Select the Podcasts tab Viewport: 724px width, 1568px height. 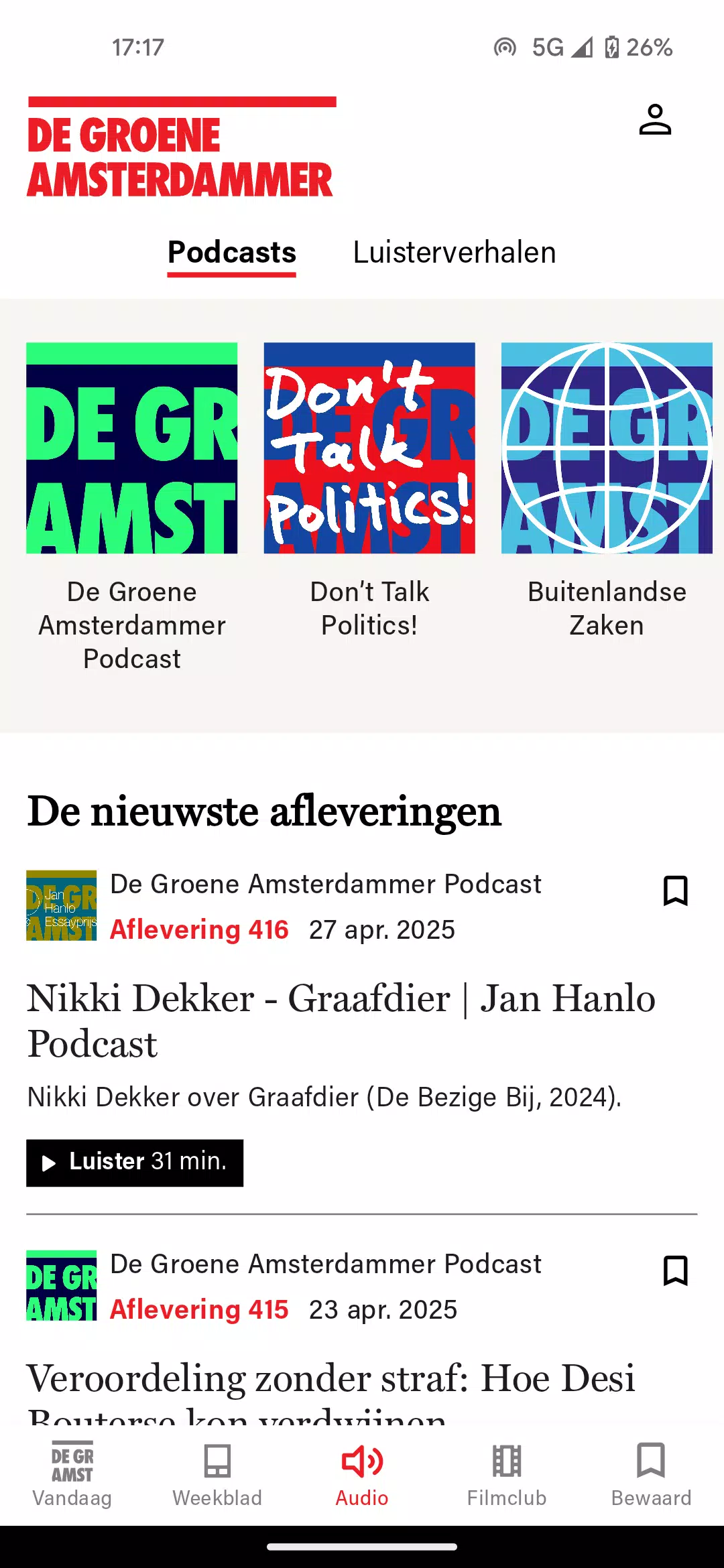(231, 253)
